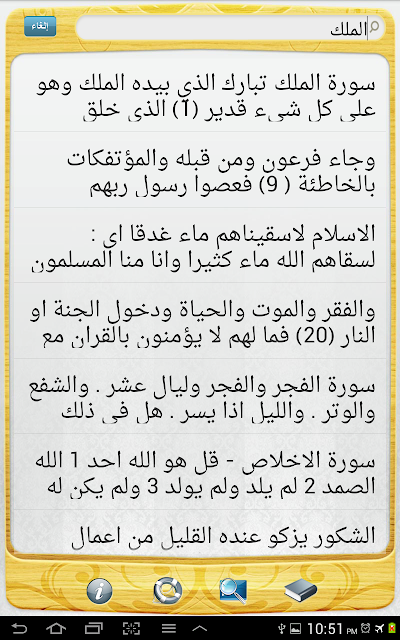Go to the home screen

56,628
